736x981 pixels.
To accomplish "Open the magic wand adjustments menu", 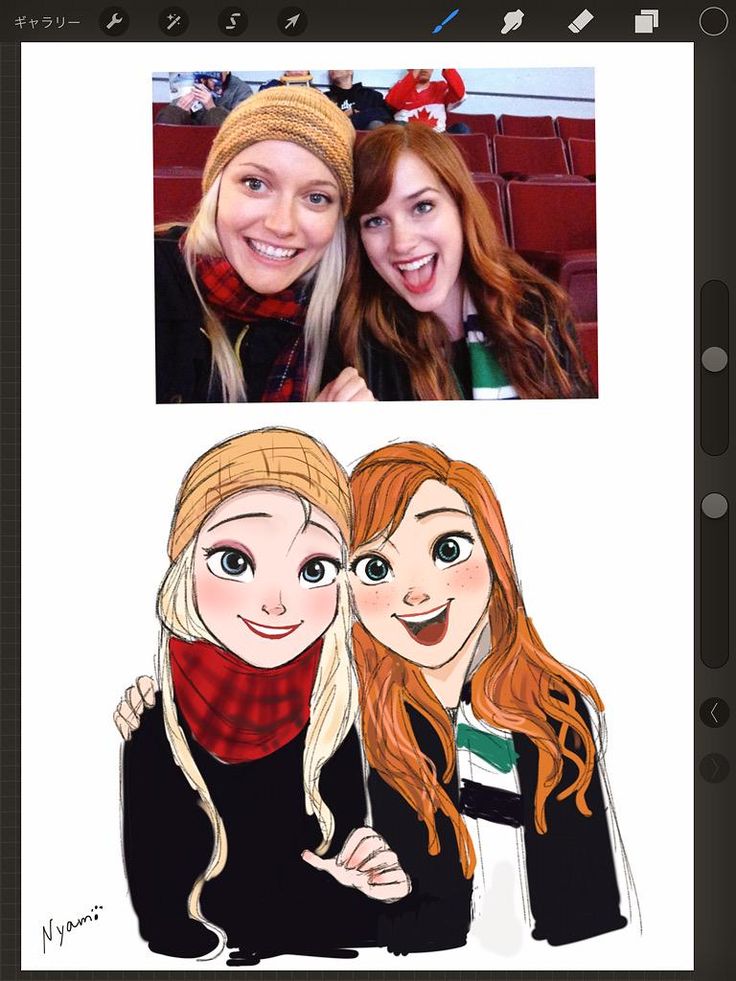I will pyautogui.click(x=174, y=21).
